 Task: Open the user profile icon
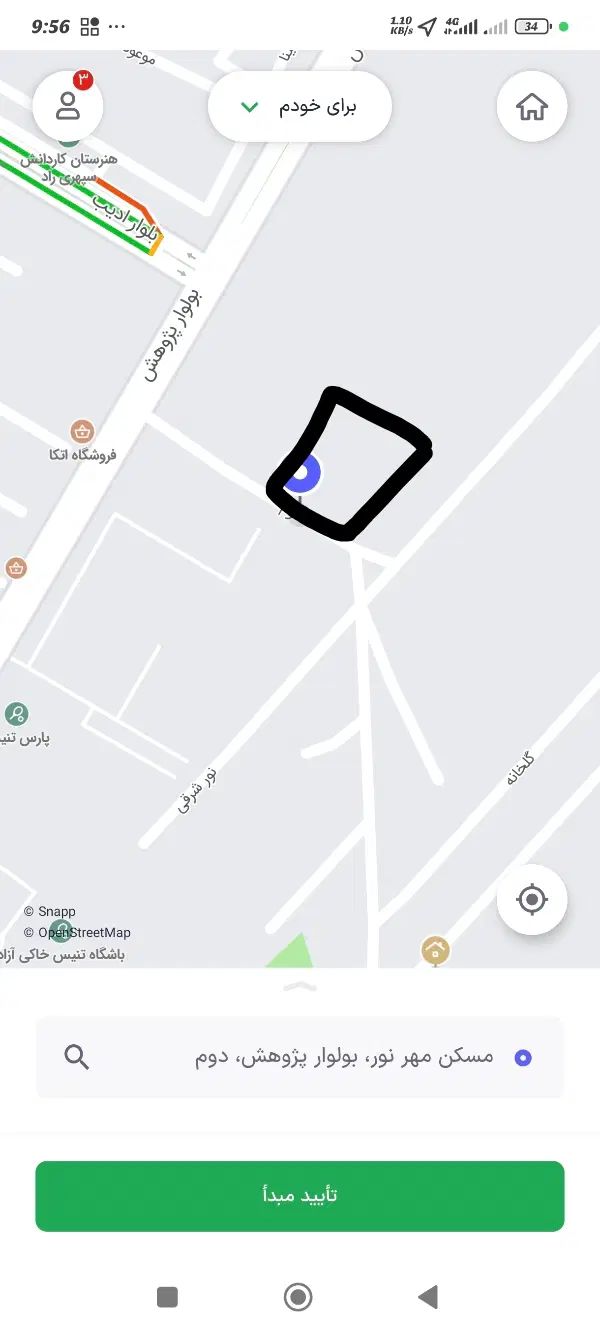(67, 106)
